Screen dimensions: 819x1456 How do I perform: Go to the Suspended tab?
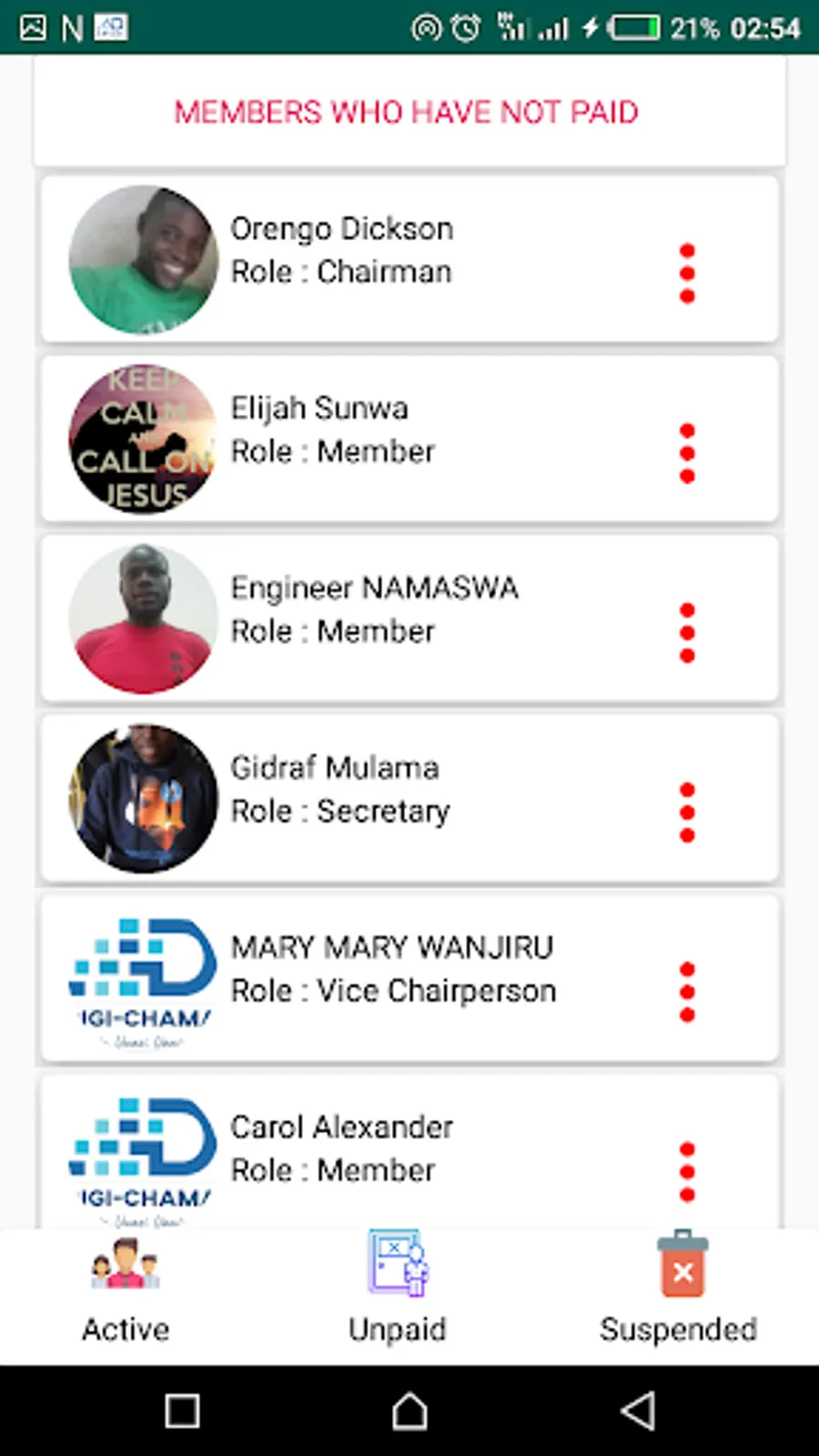[679, 1292]
